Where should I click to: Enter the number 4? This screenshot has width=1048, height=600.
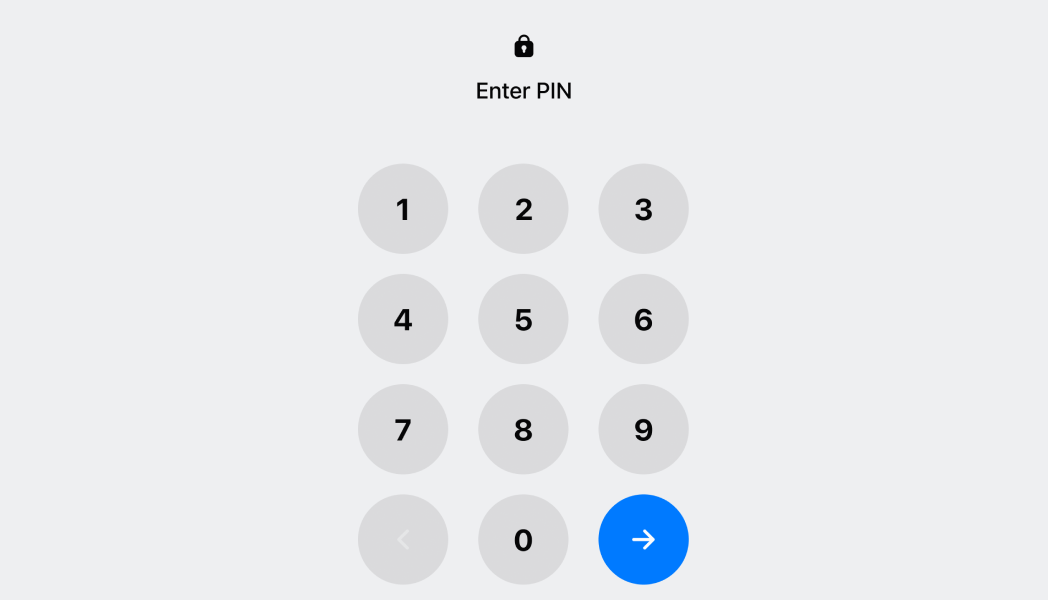point(403,319)
